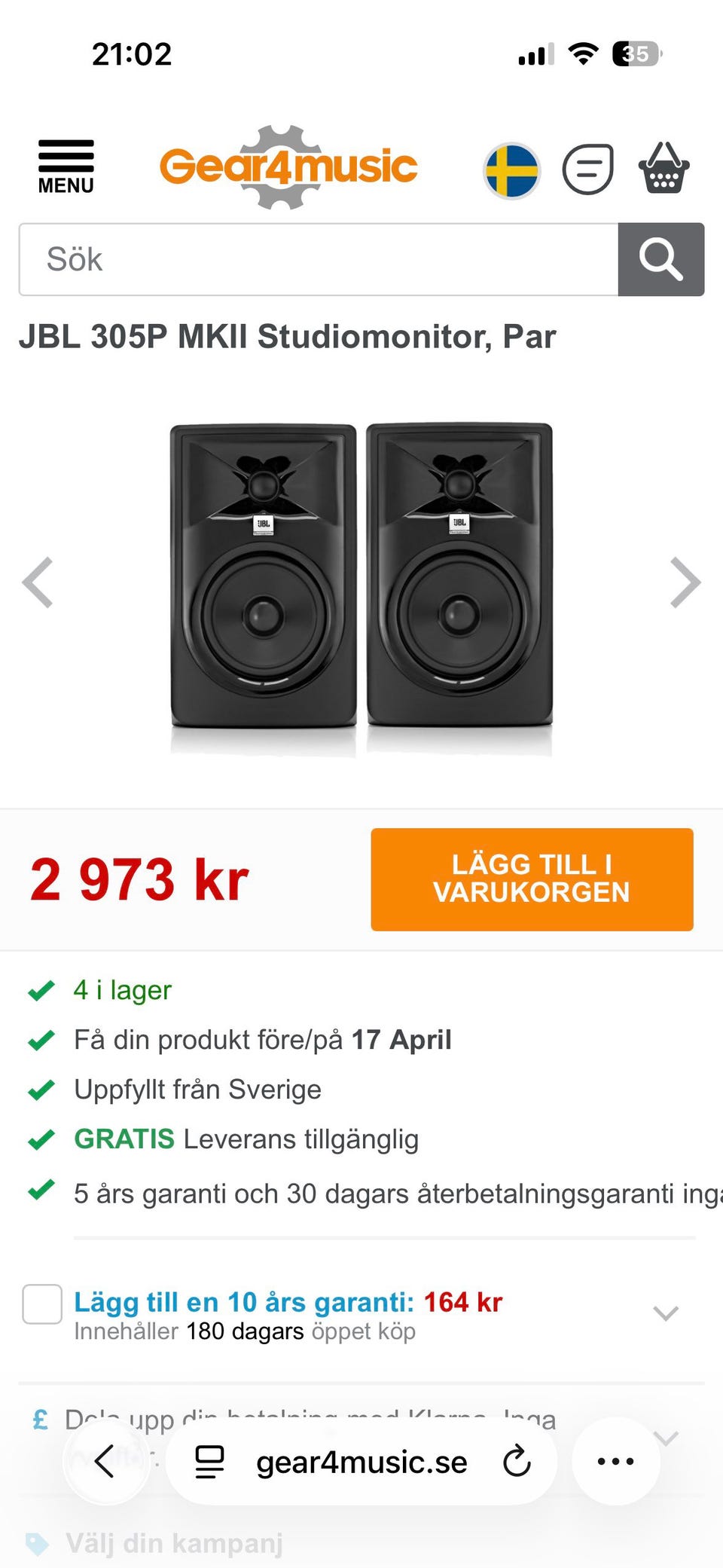This screenshot has height=1568, width=723.
Task: Tap the Sök search field
Action: click(318, 259)
